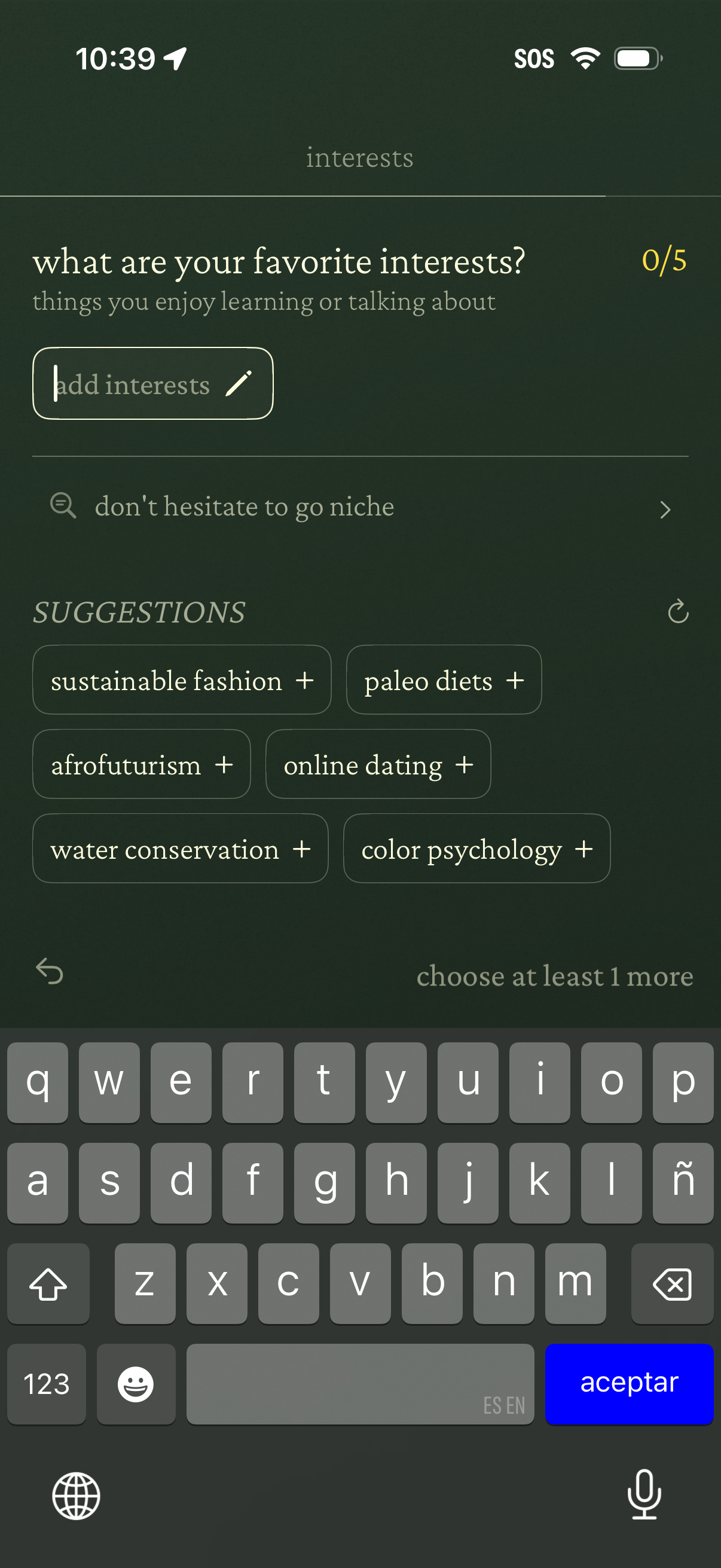
Task: Tap the blue aceptar key
Action: (x=628, y=1383)
